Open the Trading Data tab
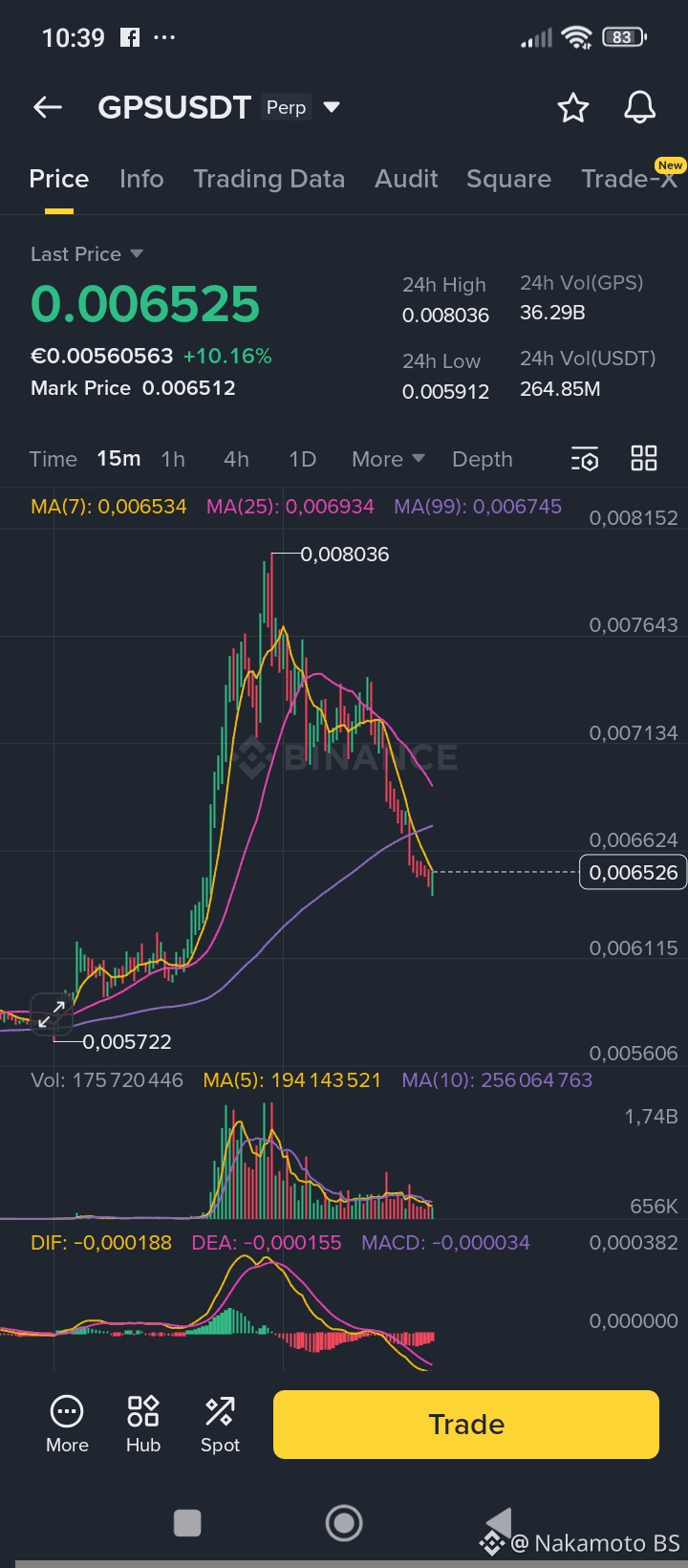This screenshot has height=1568, width=688. pyautogui.click(x=269, y=179)
